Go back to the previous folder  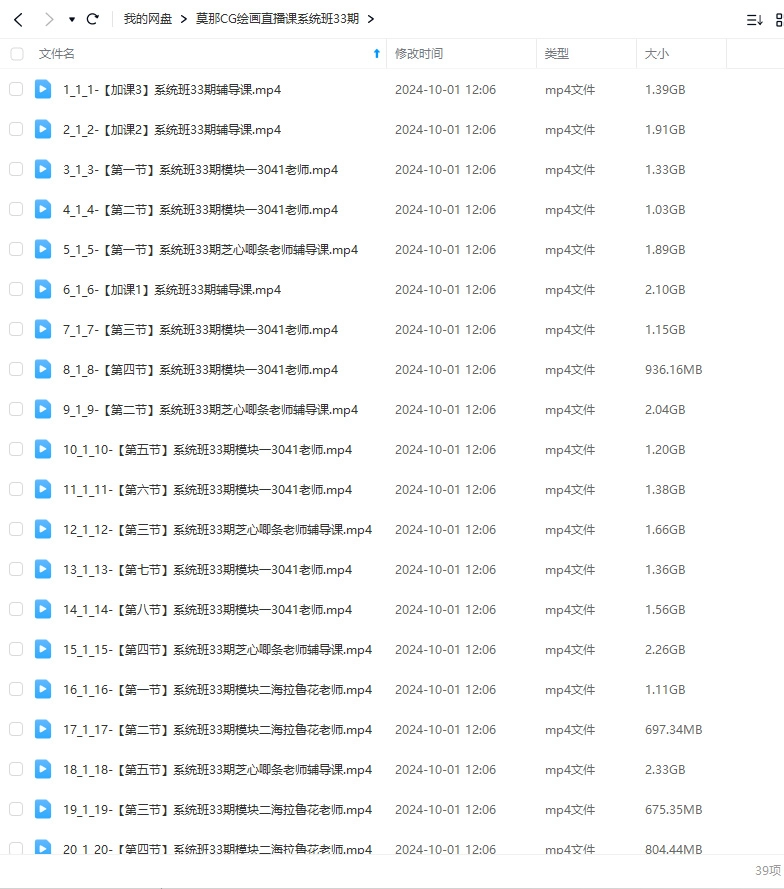coord(18,19)
